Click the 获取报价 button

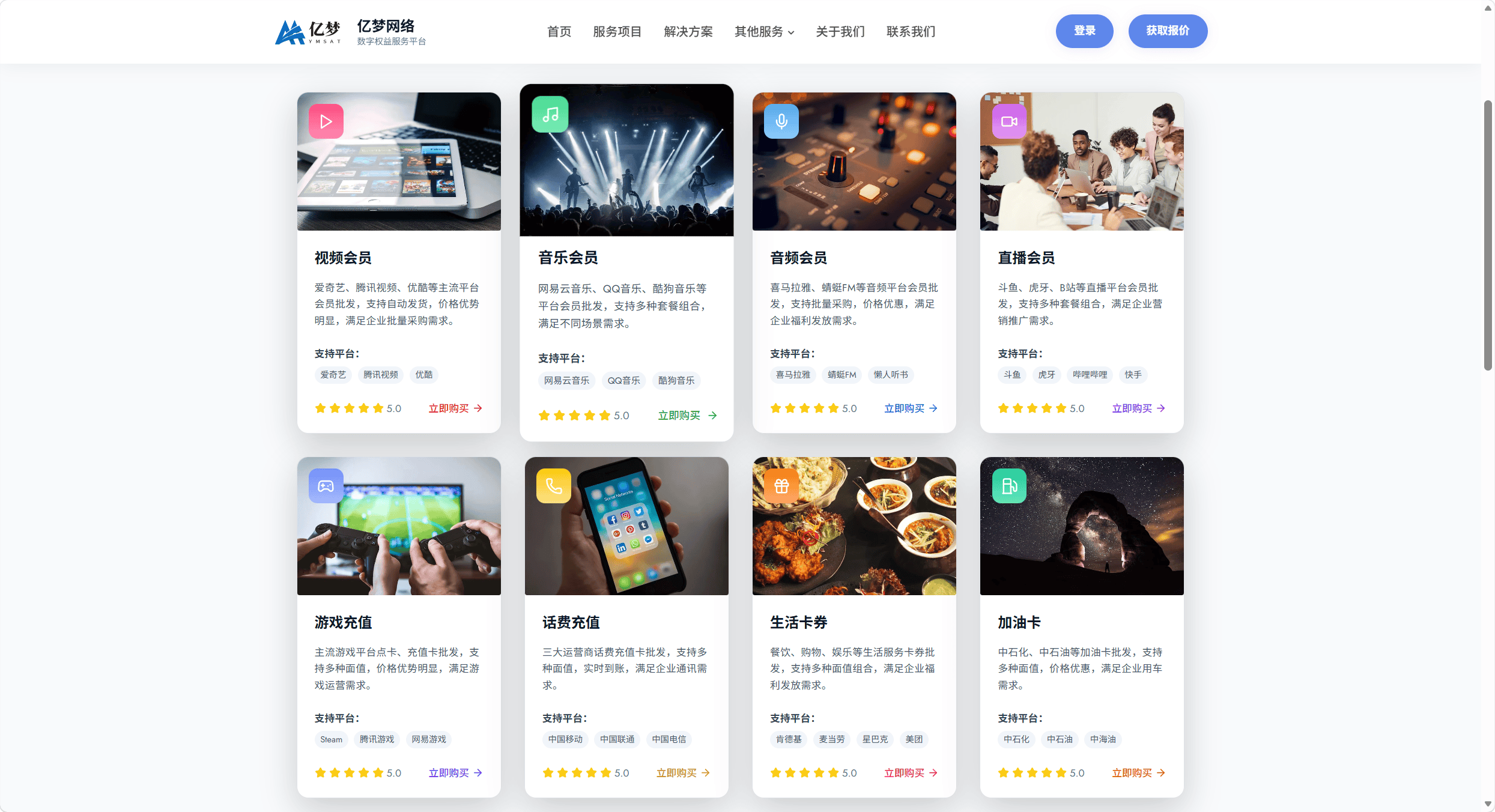(1167, 31)
